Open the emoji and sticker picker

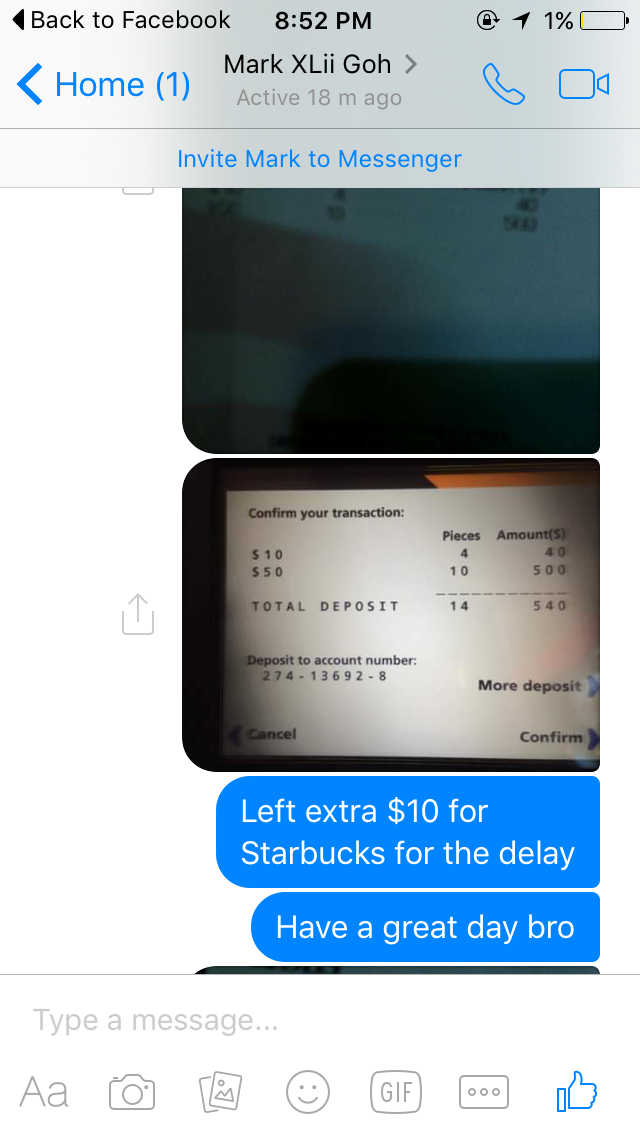308,1092
